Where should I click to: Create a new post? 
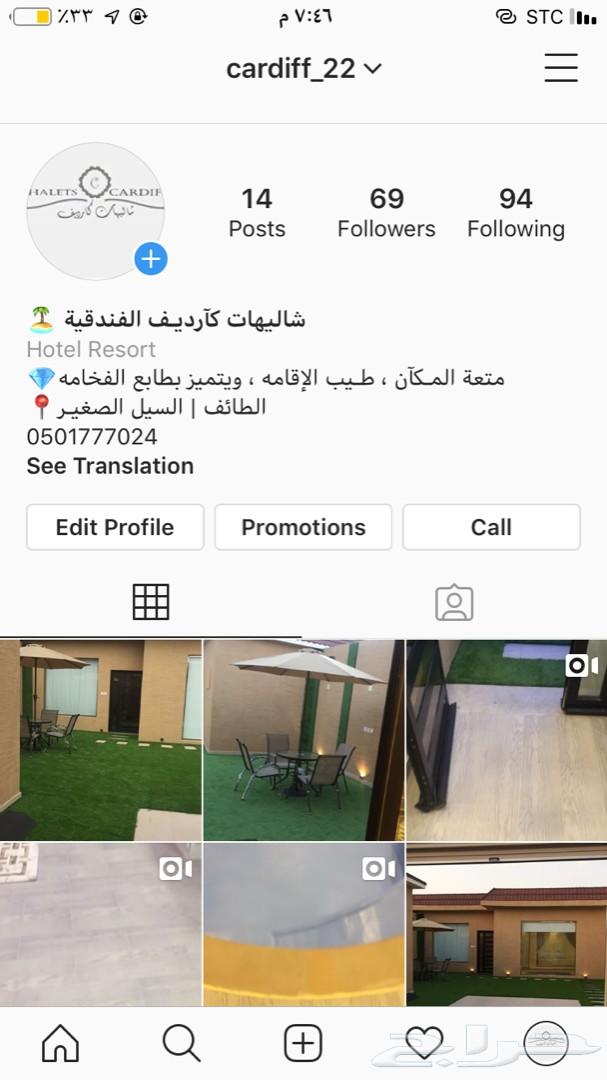(303, 1043)
